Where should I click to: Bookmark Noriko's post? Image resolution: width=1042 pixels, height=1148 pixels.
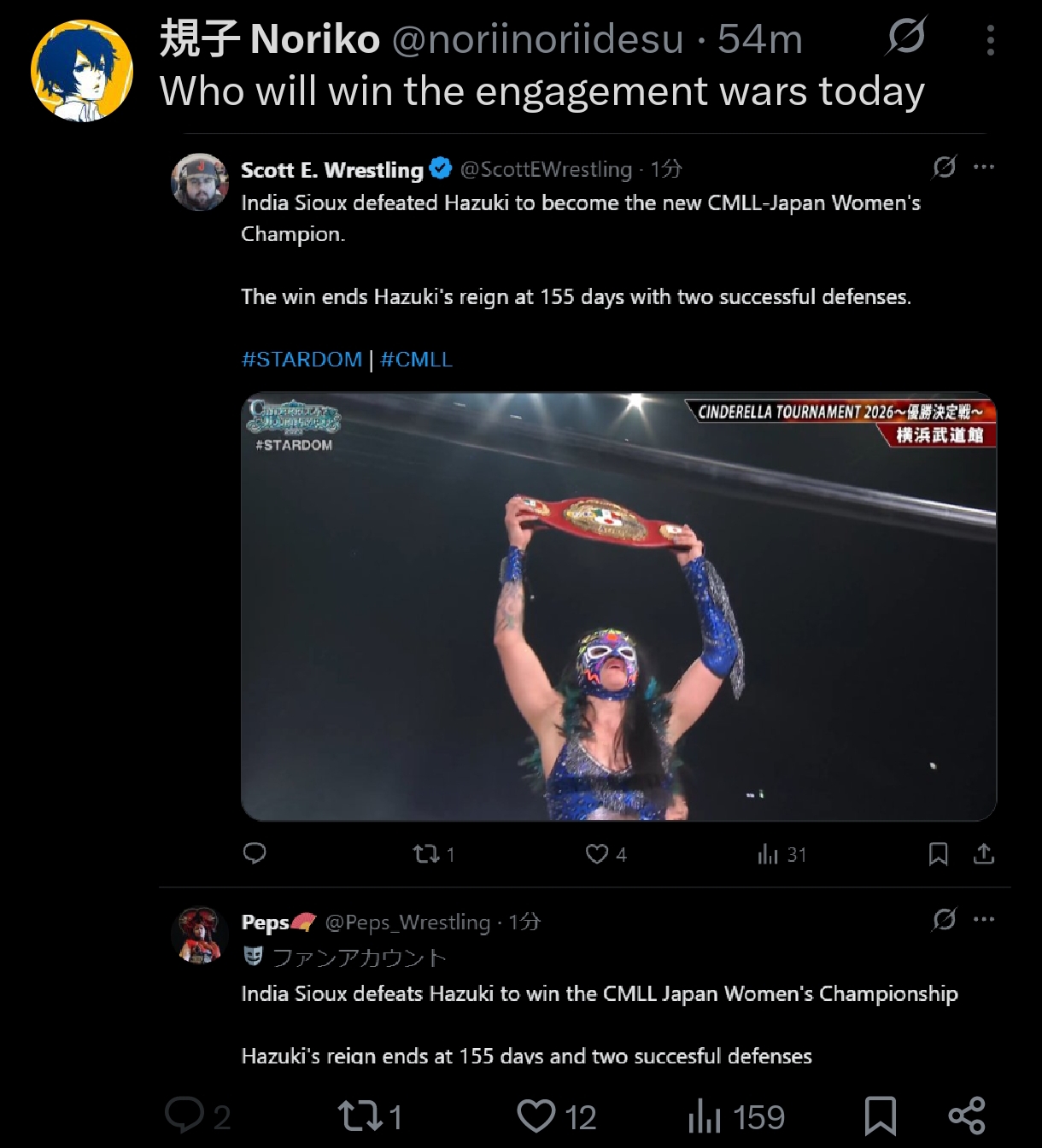pos(880,1116)
